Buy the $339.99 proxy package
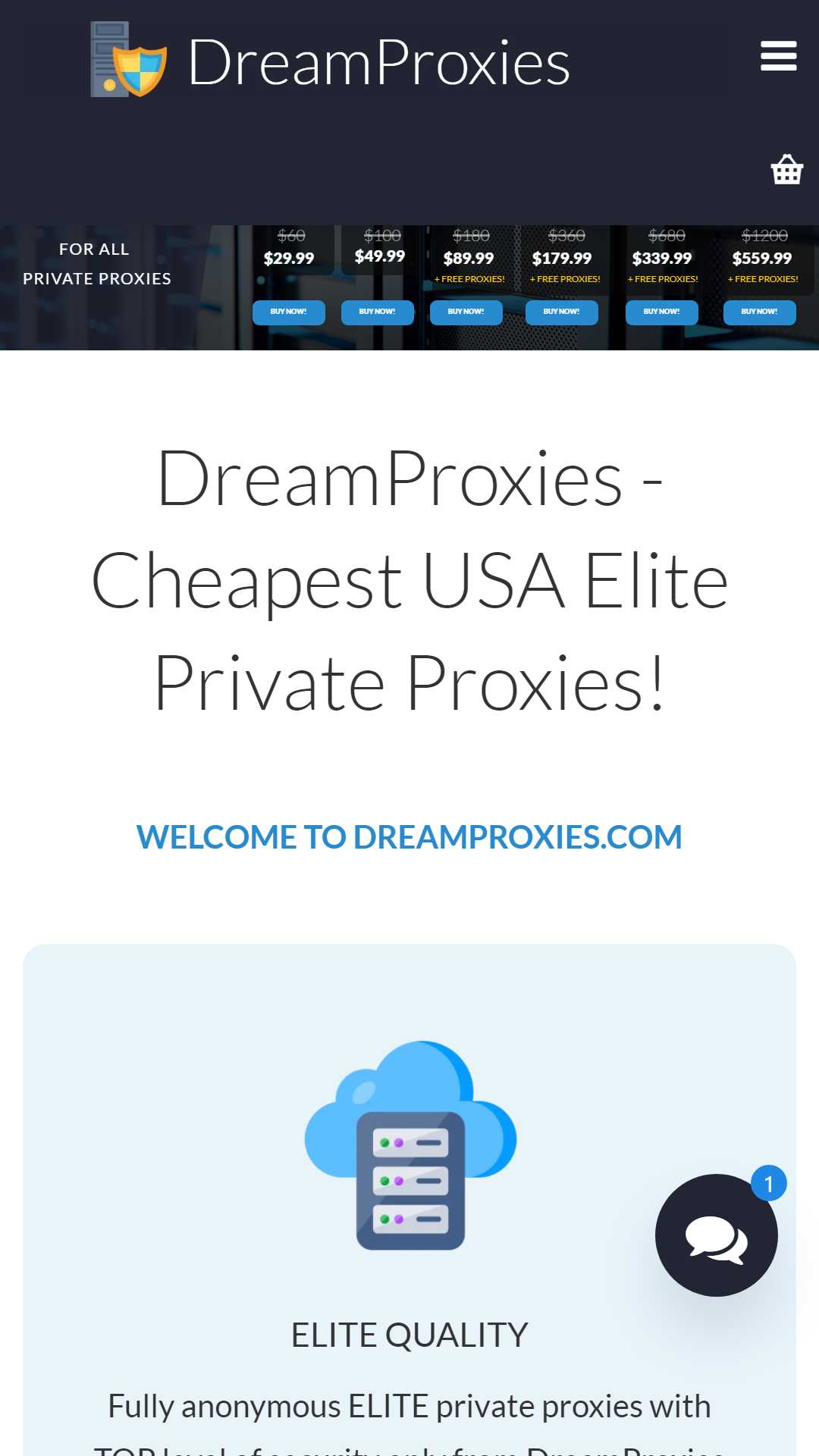 point(662,312)
